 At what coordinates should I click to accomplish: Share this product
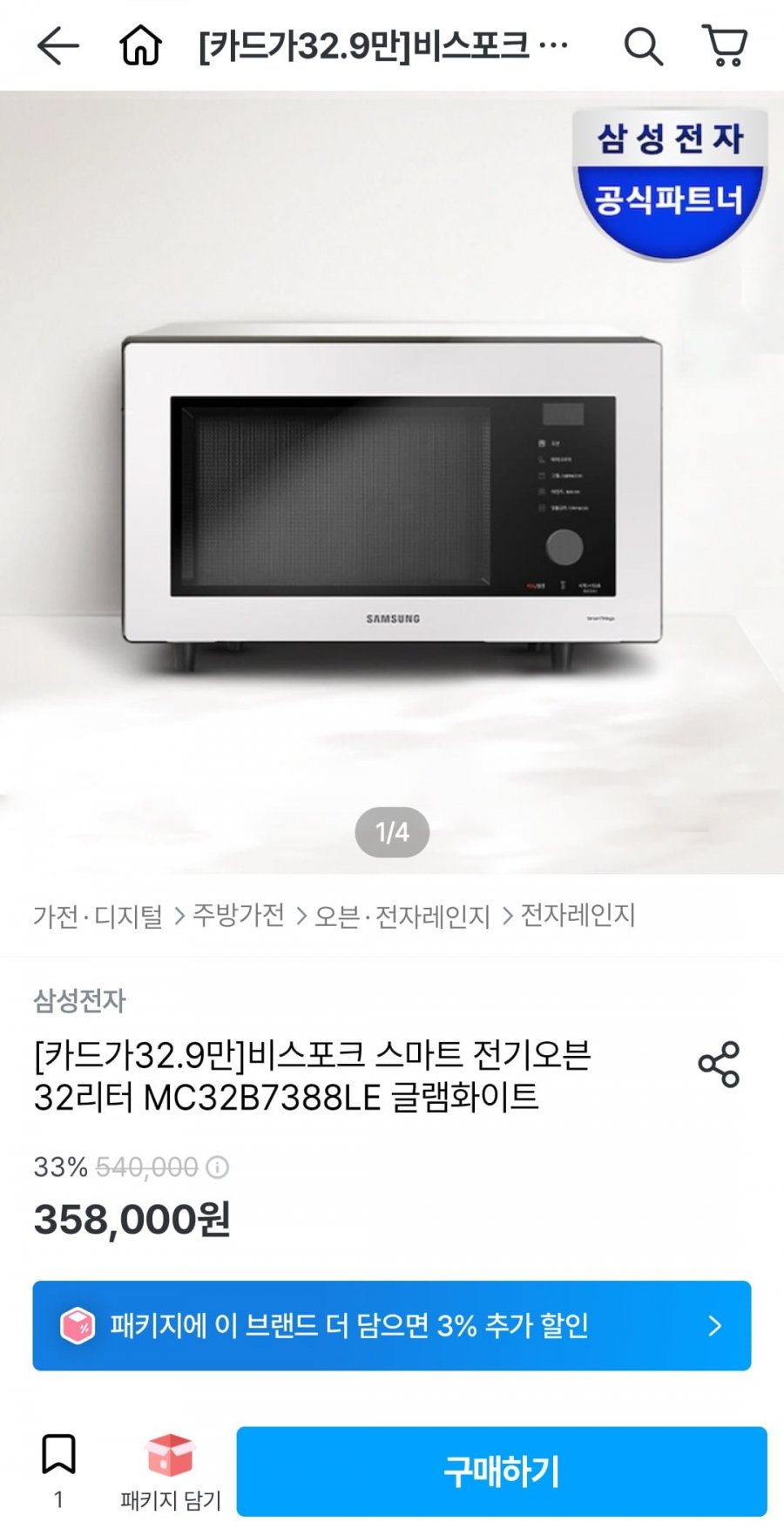tap(719, 1064)
